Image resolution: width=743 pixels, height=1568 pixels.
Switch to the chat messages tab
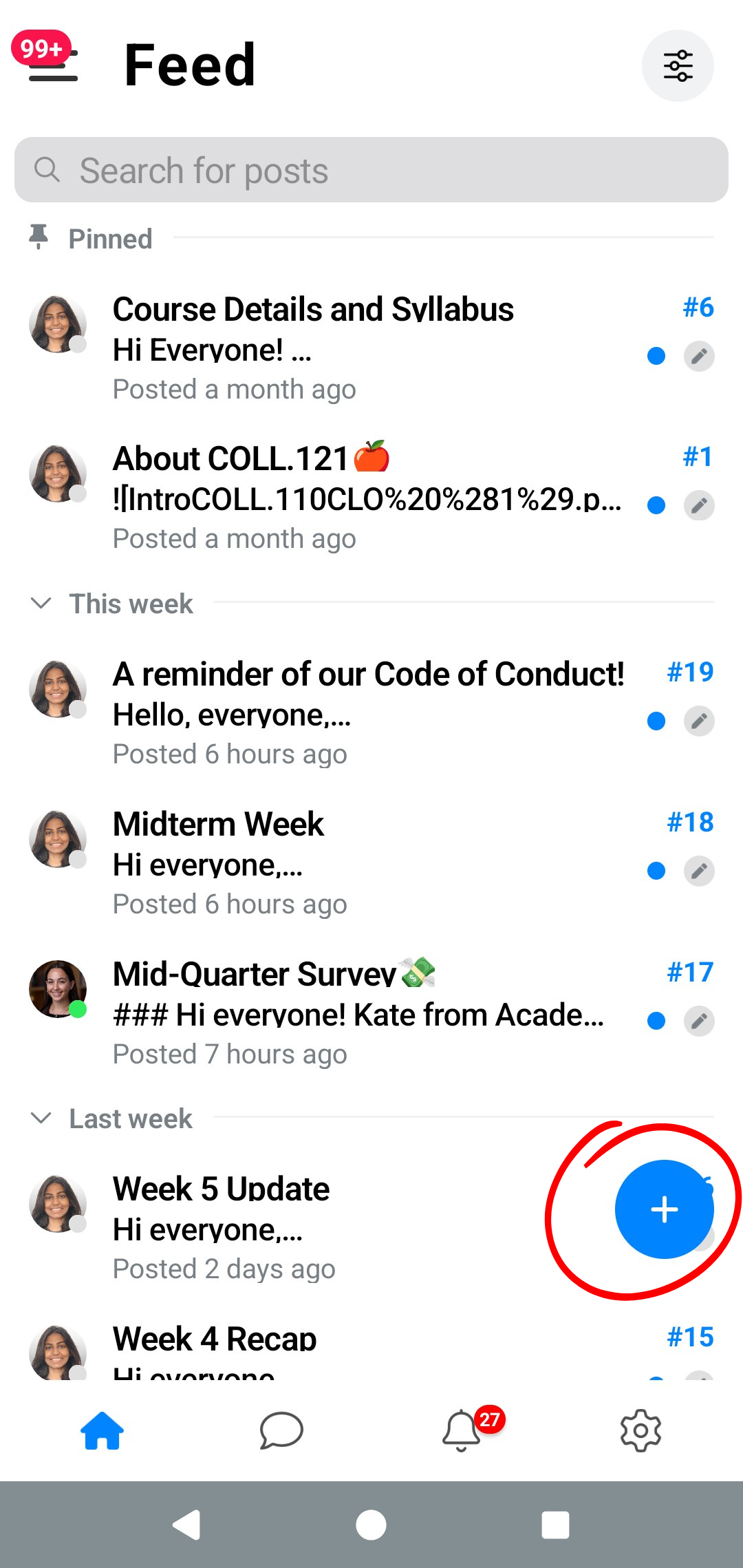(x=281, y=1430)
